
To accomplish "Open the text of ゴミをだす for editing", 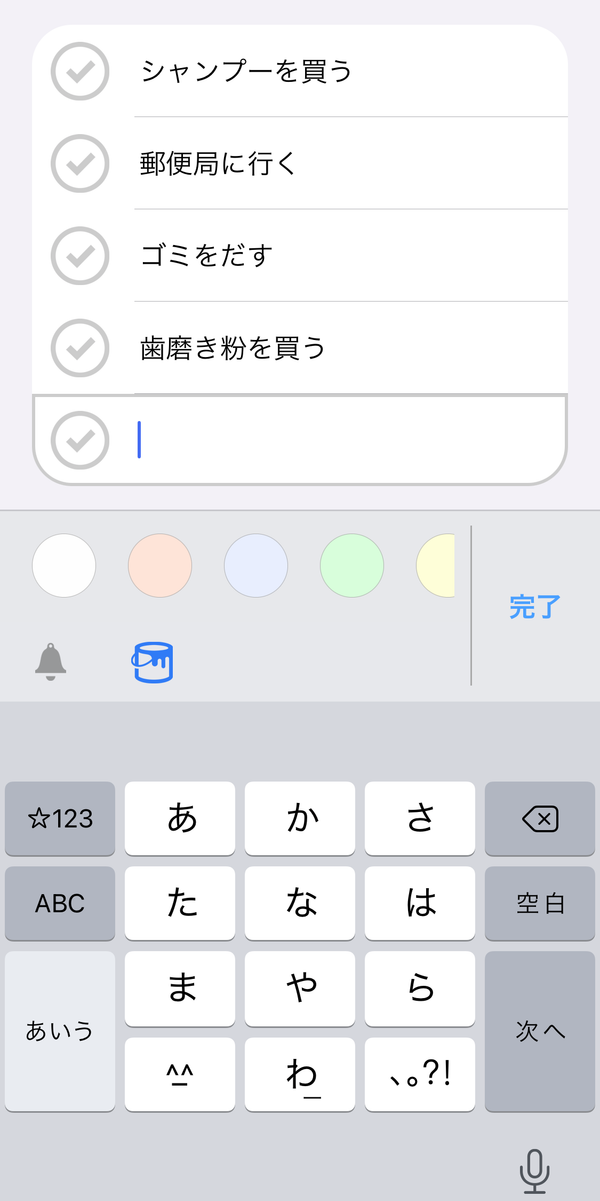I will pos(207,255).
